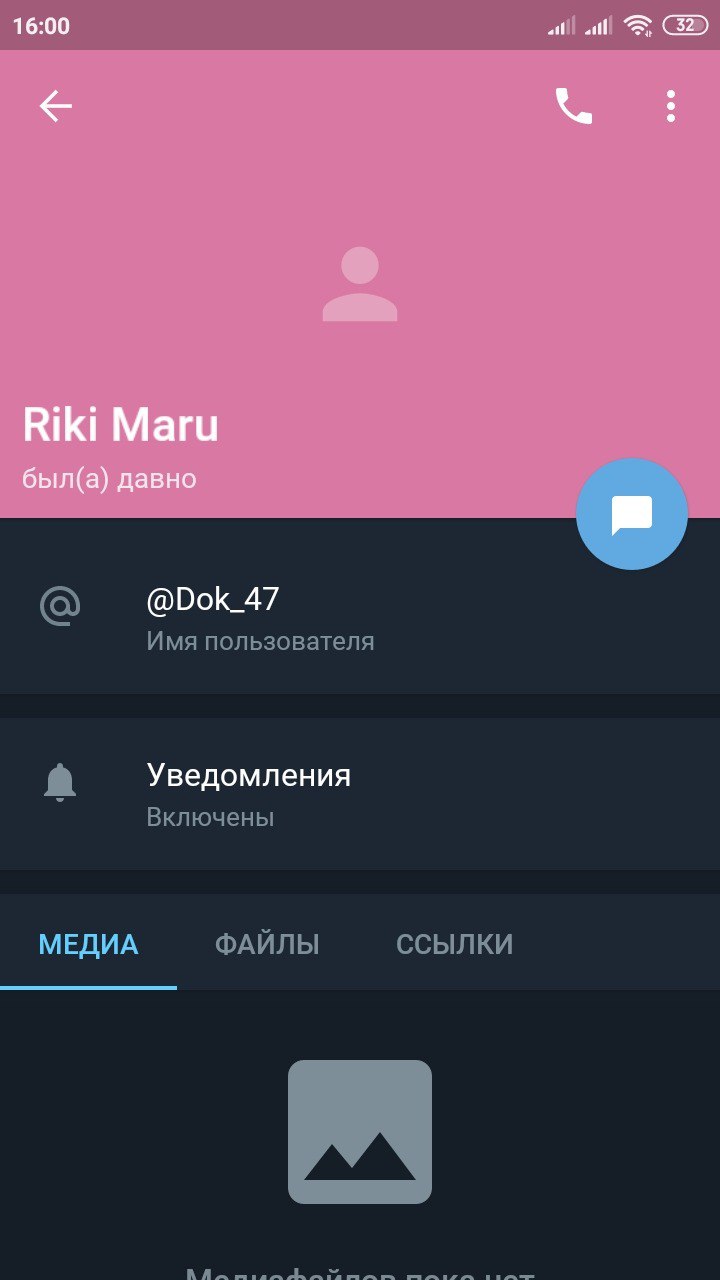Screen dimensions: 720x1280
Task: Open the three-dot overflow menu
Action: click(671, 106)
